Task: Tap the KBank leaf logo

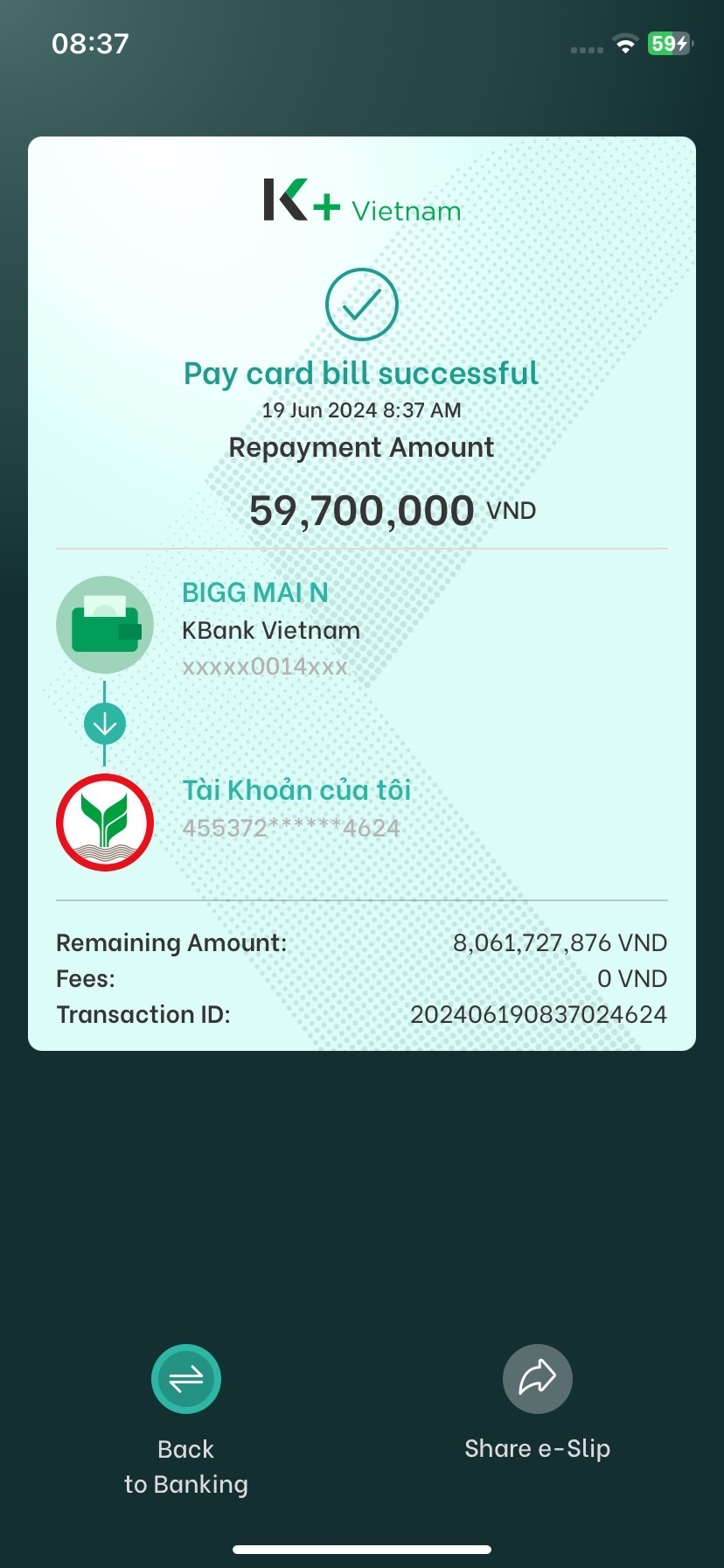Action: (105, 822)
